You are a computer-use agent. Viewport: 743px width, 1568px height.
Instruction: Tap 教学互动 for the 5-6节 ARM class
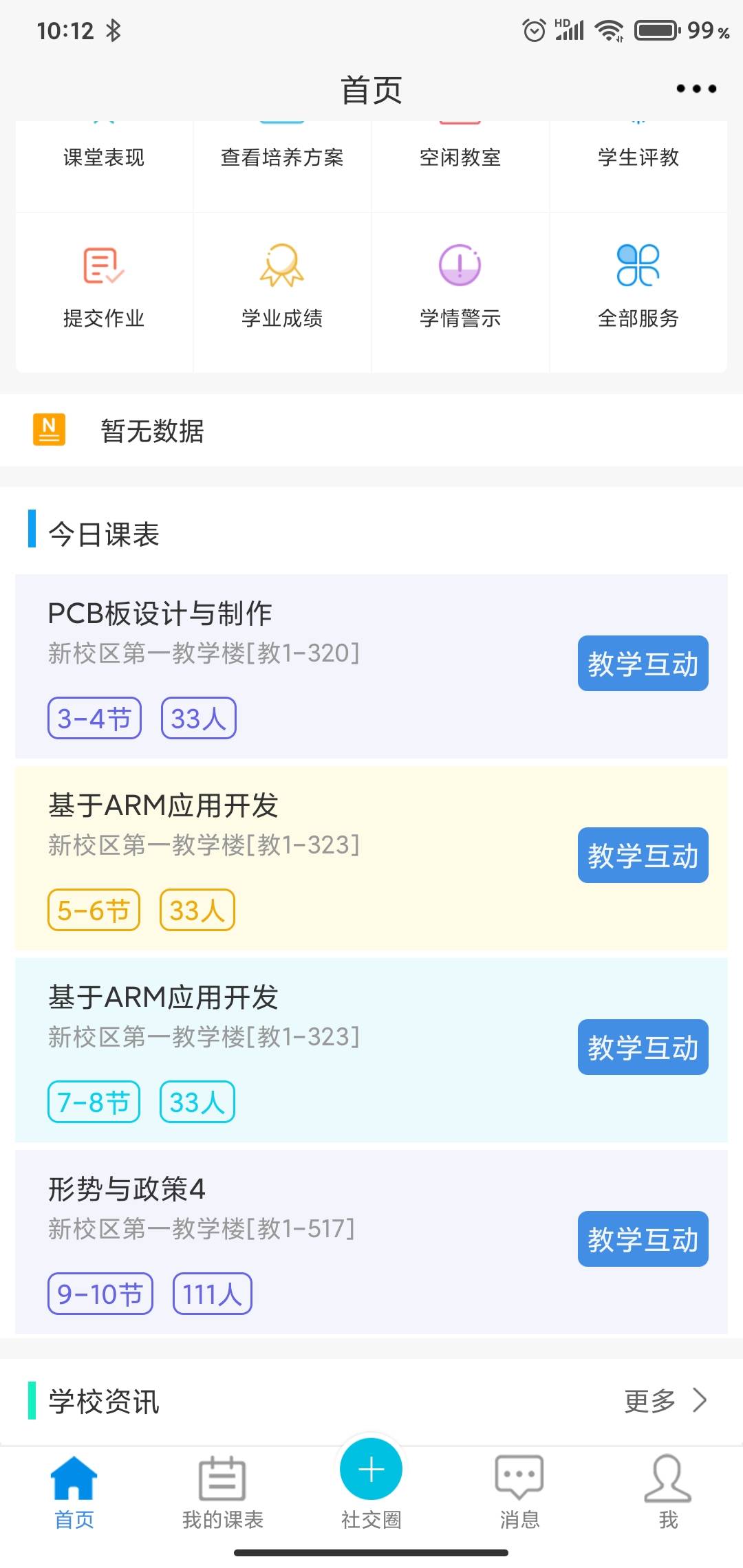[x=643, y=856]
